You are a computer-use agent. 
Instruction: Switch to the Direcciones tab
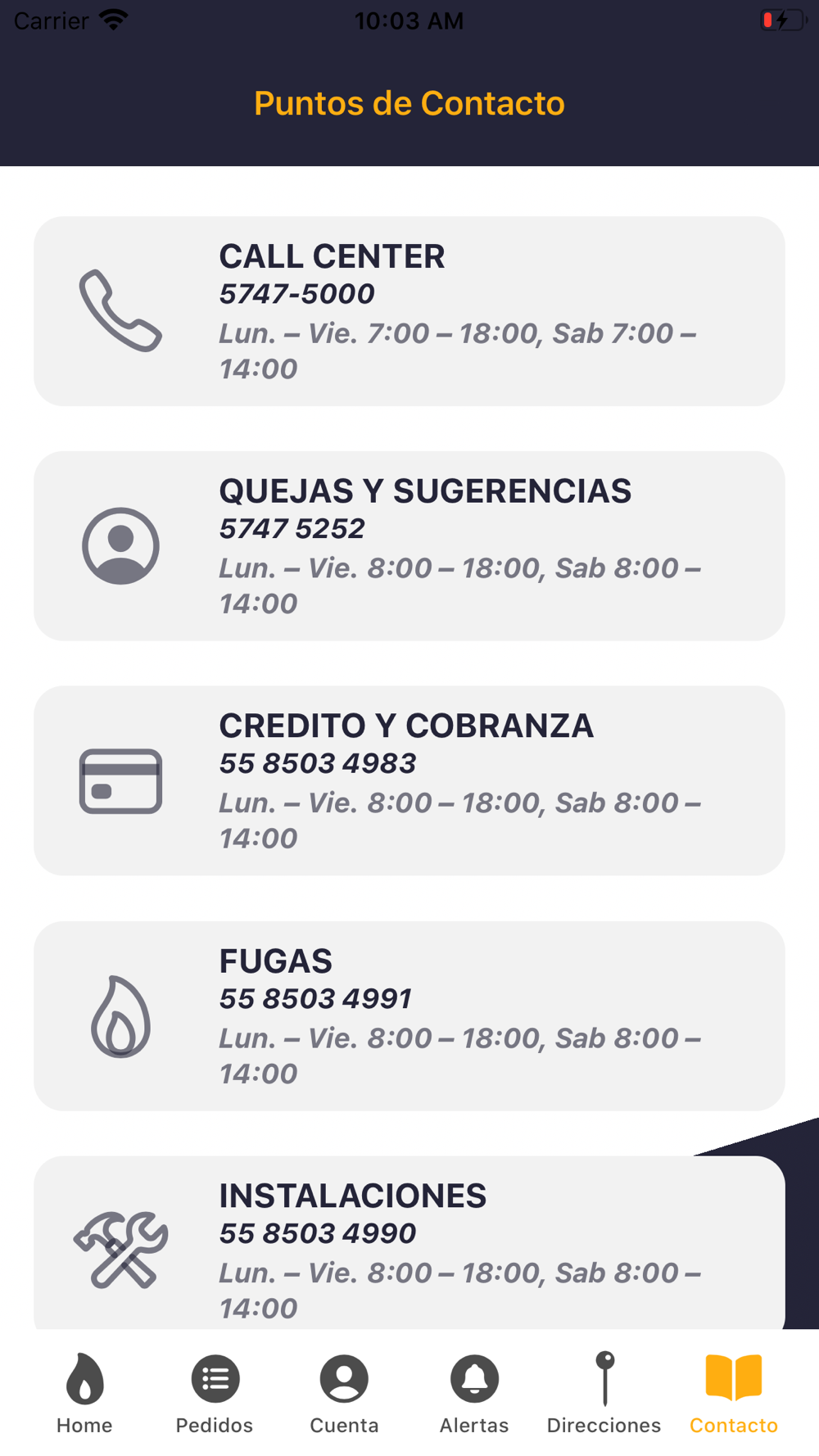604,1393
